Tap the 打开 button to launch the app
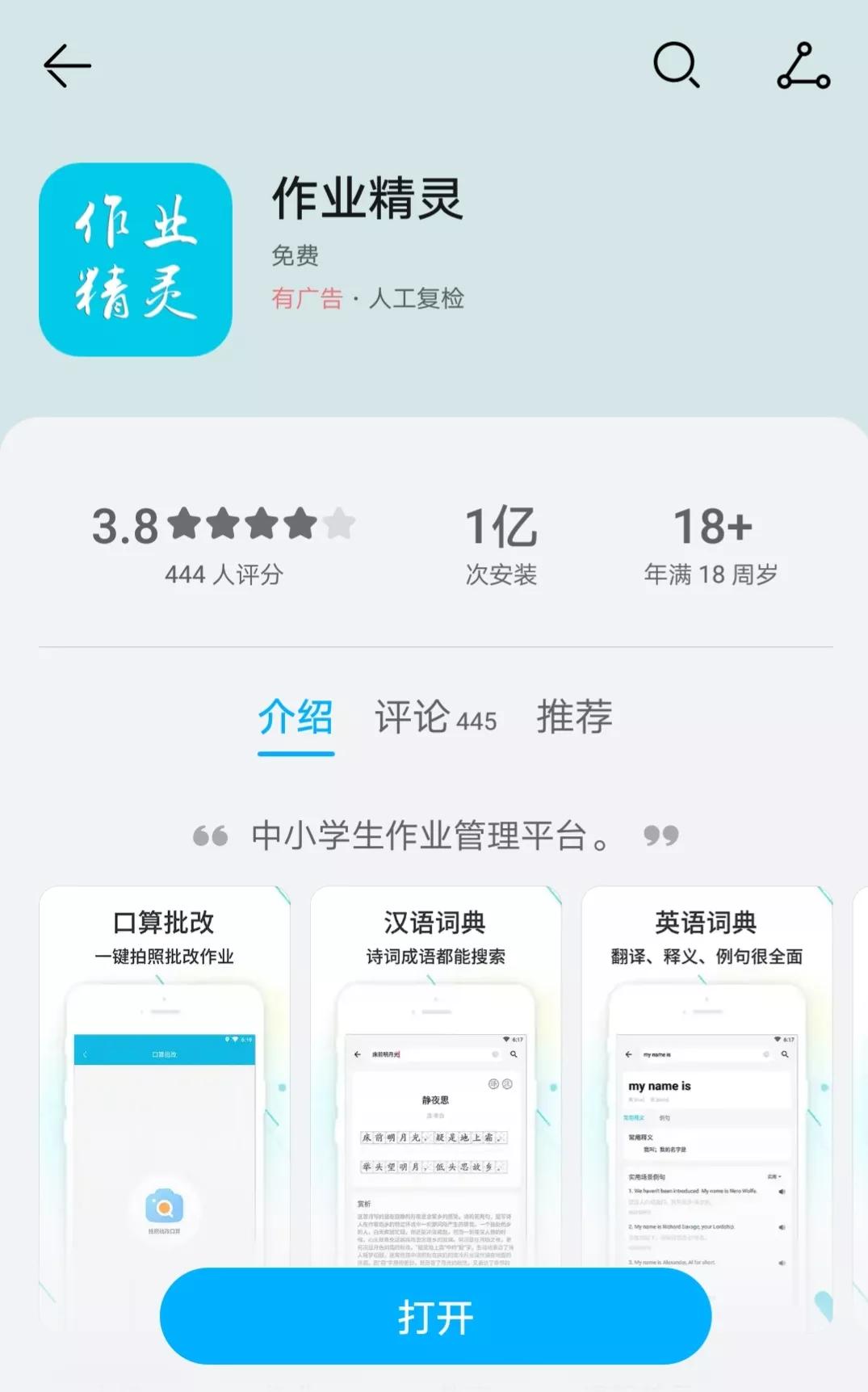 (435, 1317)
